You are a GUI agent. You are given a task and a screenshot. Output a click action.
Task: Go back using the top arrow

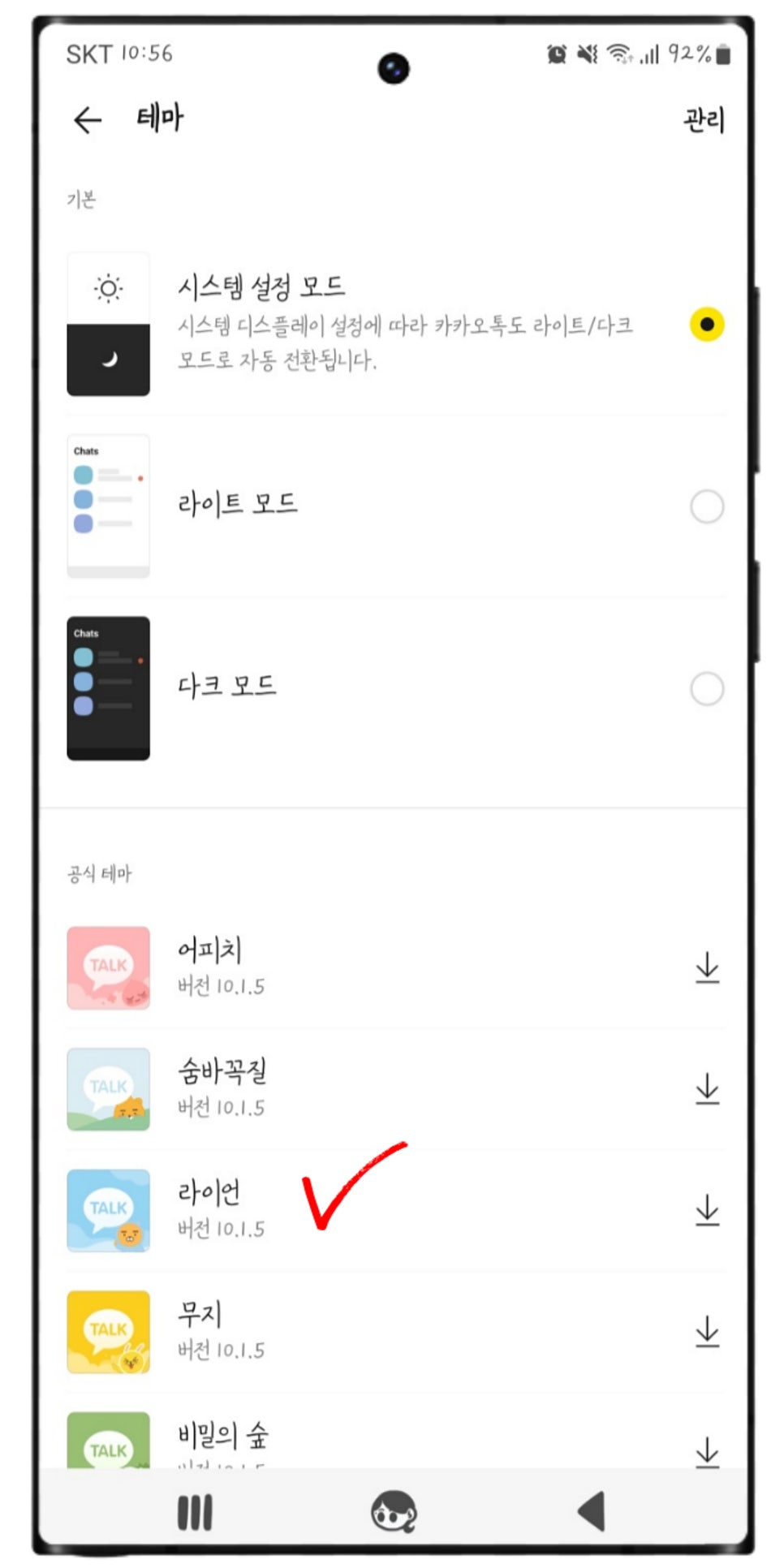(88, 120)
